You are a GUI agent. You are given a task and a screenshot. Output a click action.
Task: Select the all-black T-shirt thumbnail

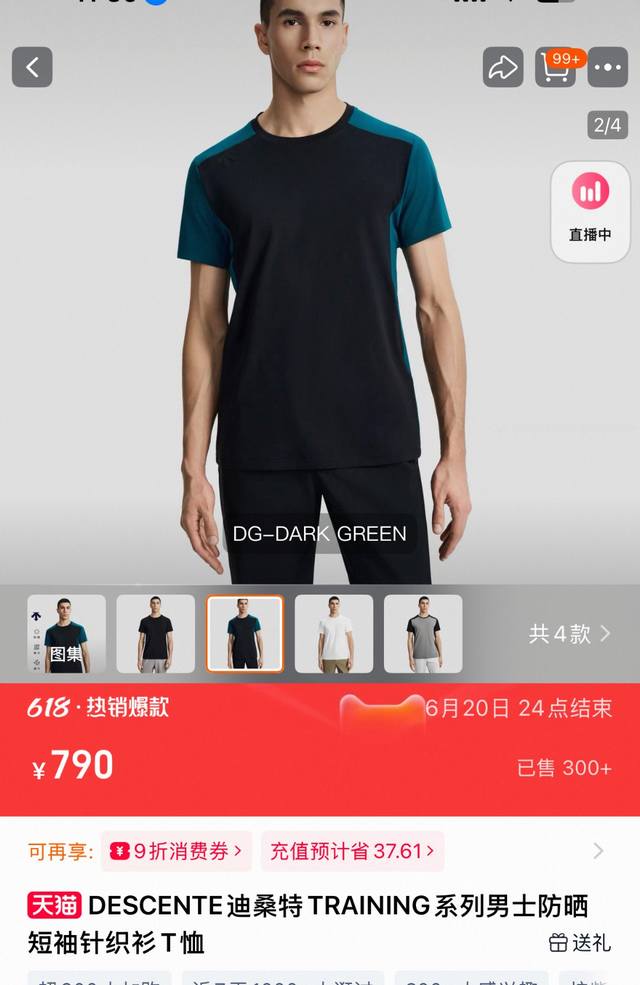[x=155, y=634]
